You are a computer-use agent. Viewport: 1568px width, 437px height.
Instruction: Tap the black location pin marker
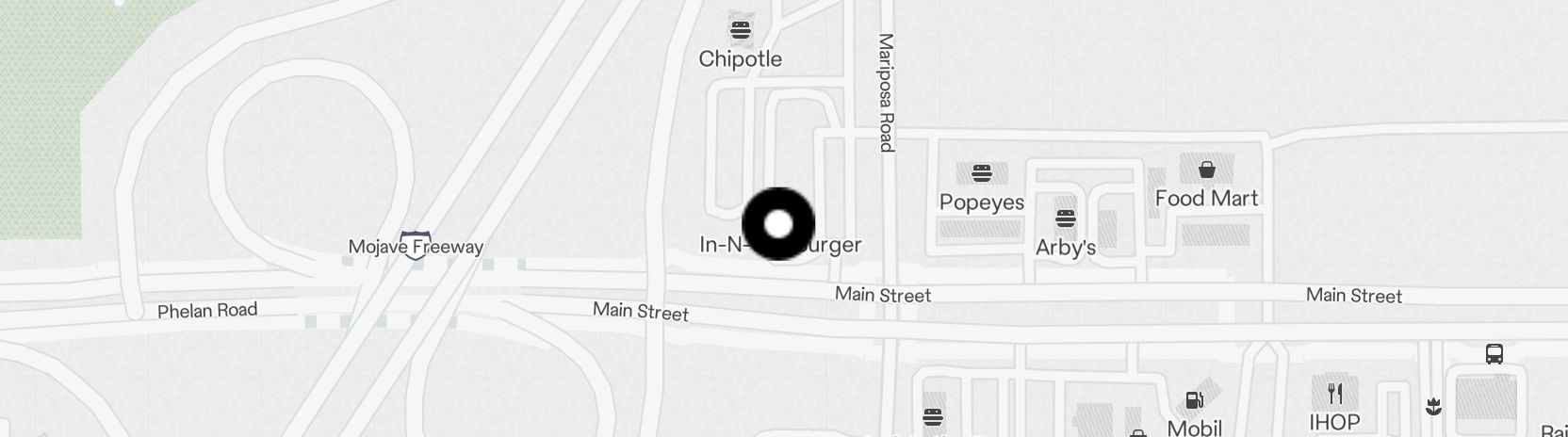tap(778, 224)
